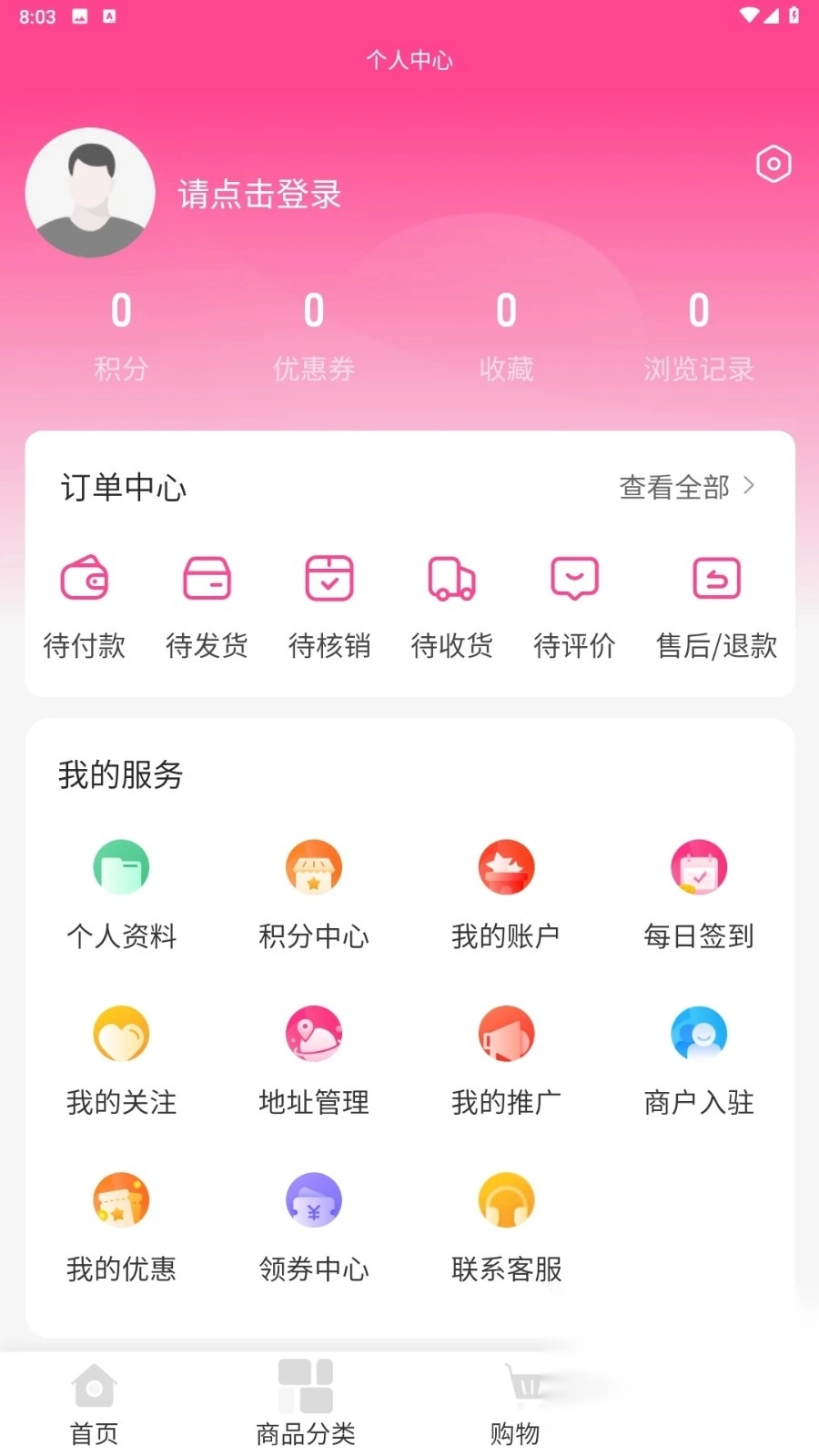Go to 积分中心 points center
The height and width of the screenshot is (1456, 819).
pos(314,894)
